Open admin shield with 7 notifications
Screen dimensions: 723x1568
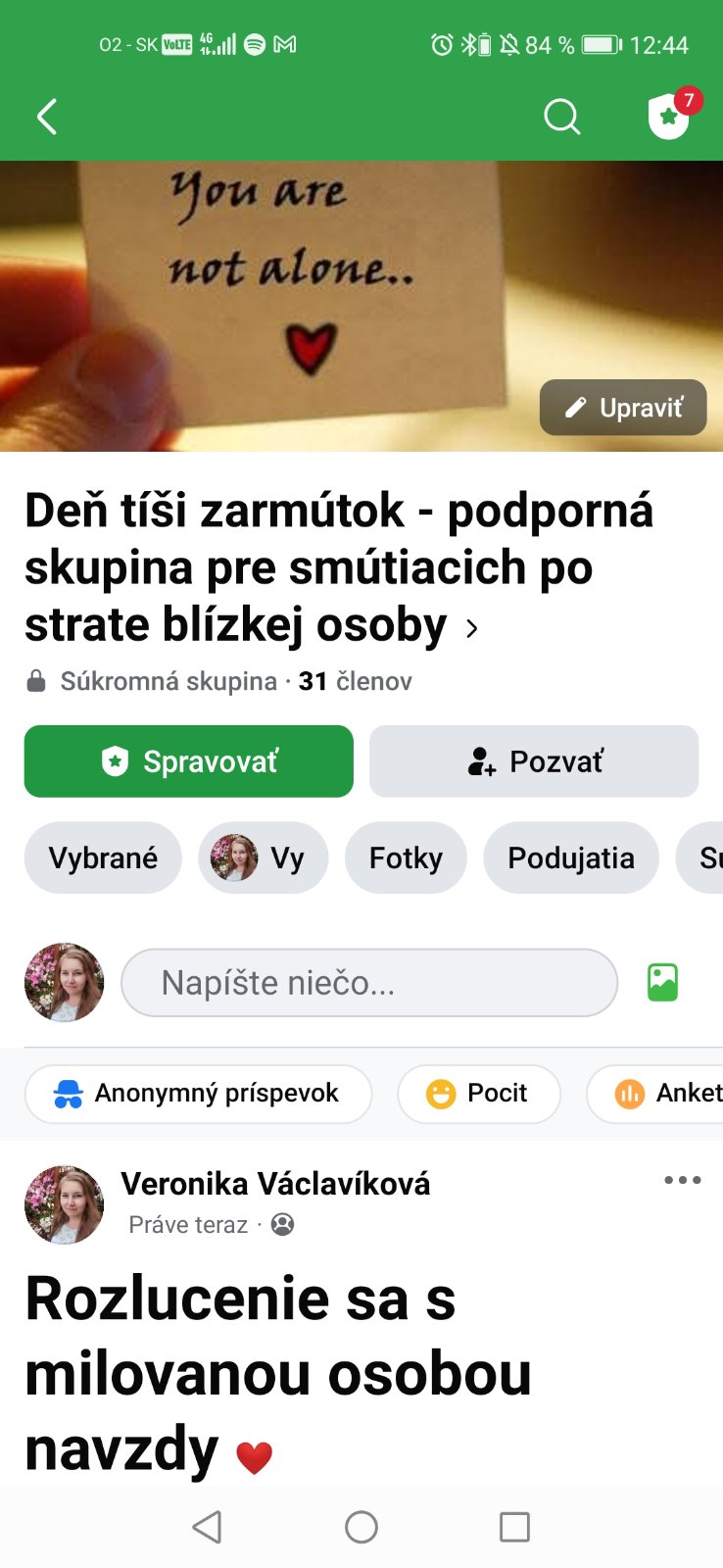670,116
